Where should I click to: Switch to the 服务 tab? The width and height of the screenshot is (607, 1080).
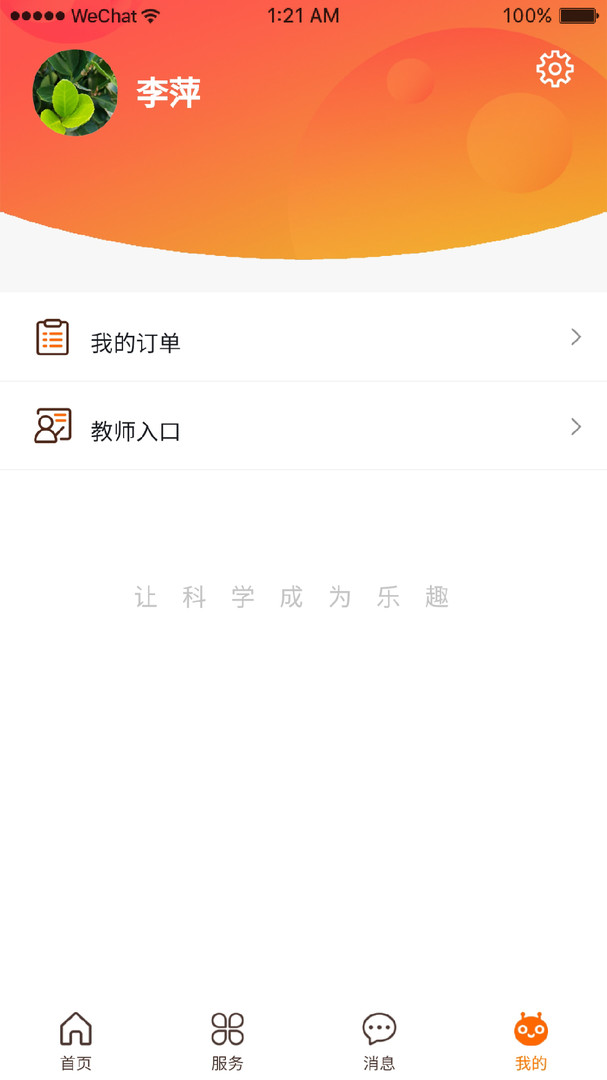(227, 1040)
